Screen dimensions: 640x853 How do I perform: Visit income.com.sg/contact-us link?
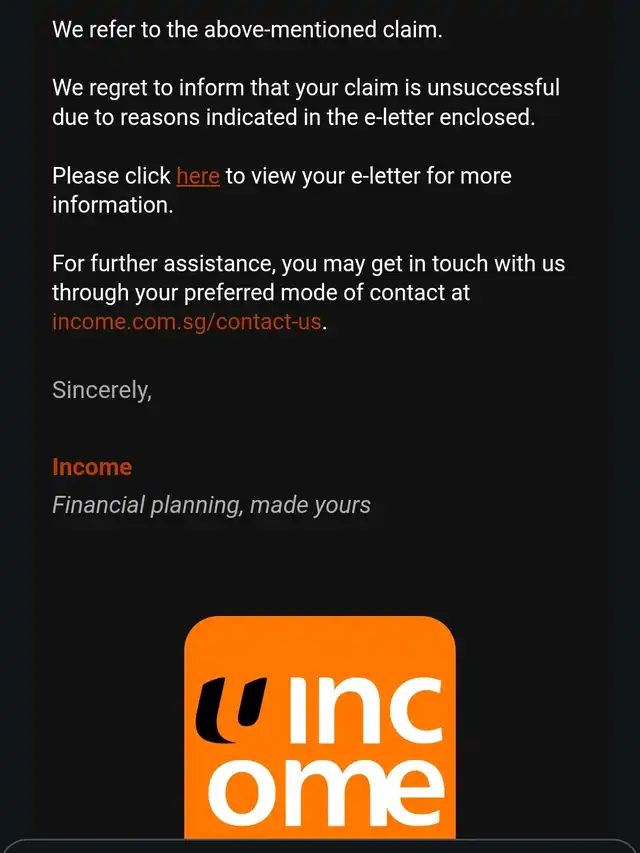click(x=187, y=322)
